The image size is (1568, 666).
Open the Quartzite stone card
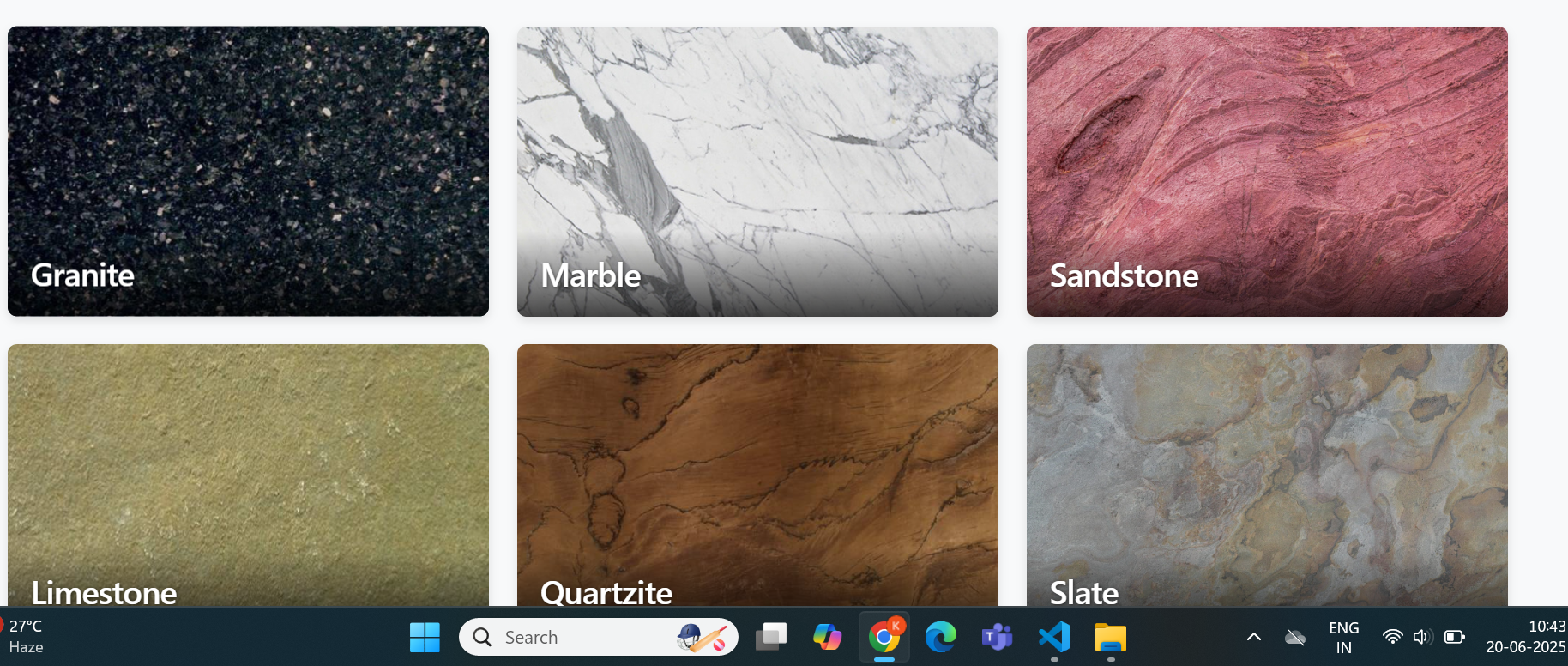tap(757, 475)
